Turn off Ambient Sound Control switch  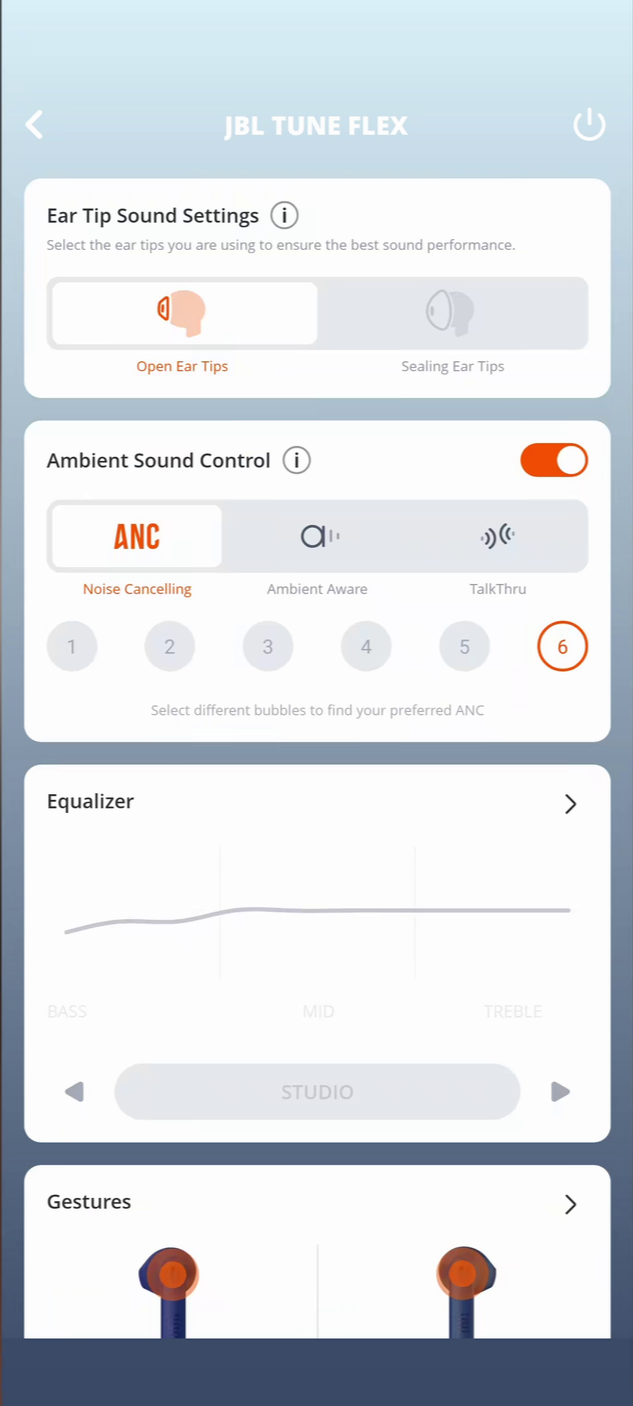coord(554,460)
